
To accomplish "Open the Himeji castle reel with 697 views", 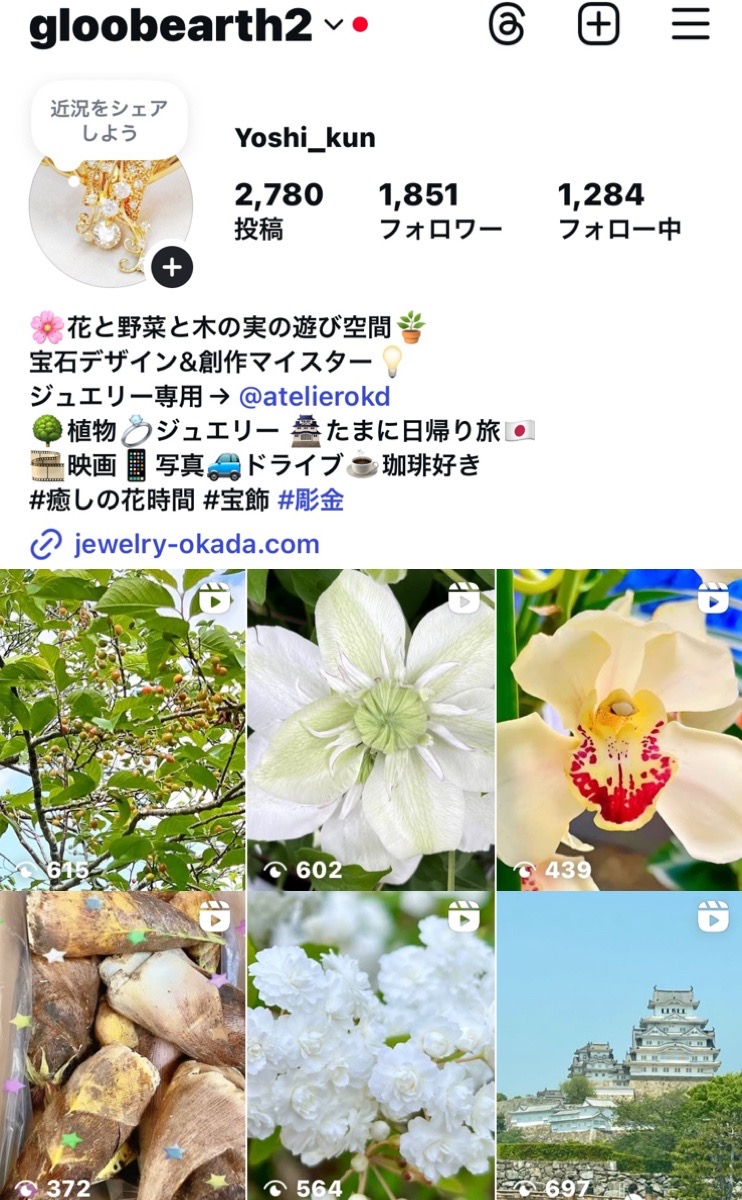I will [x=619, y=1046].
